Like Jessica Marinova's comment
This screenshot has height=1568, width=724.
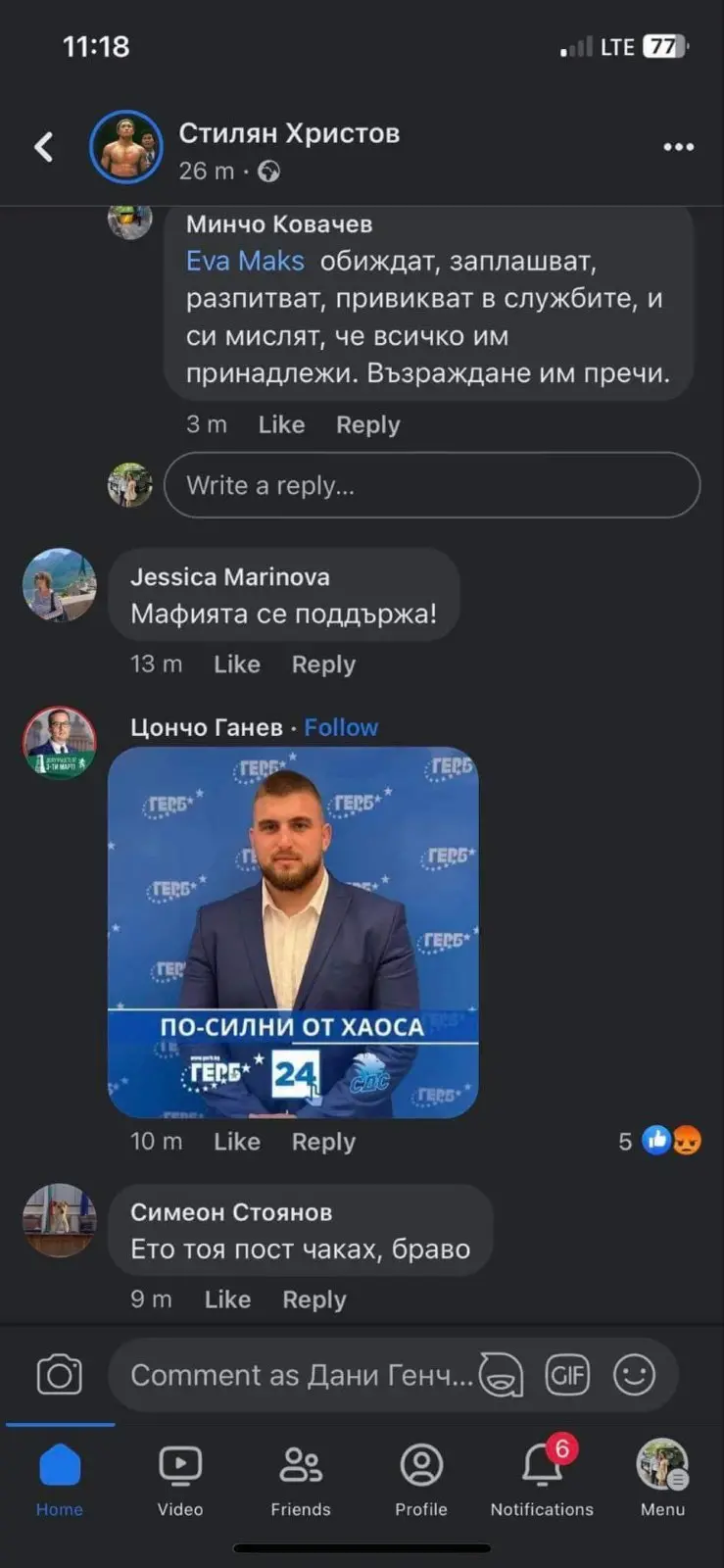[236, 663]
